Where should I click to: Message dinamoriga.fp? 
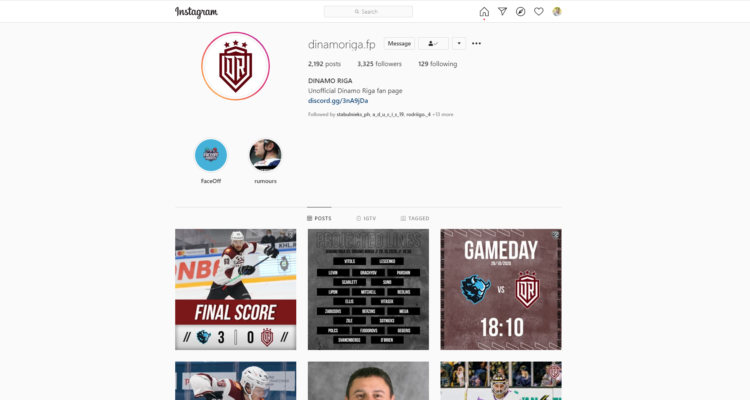399,43
